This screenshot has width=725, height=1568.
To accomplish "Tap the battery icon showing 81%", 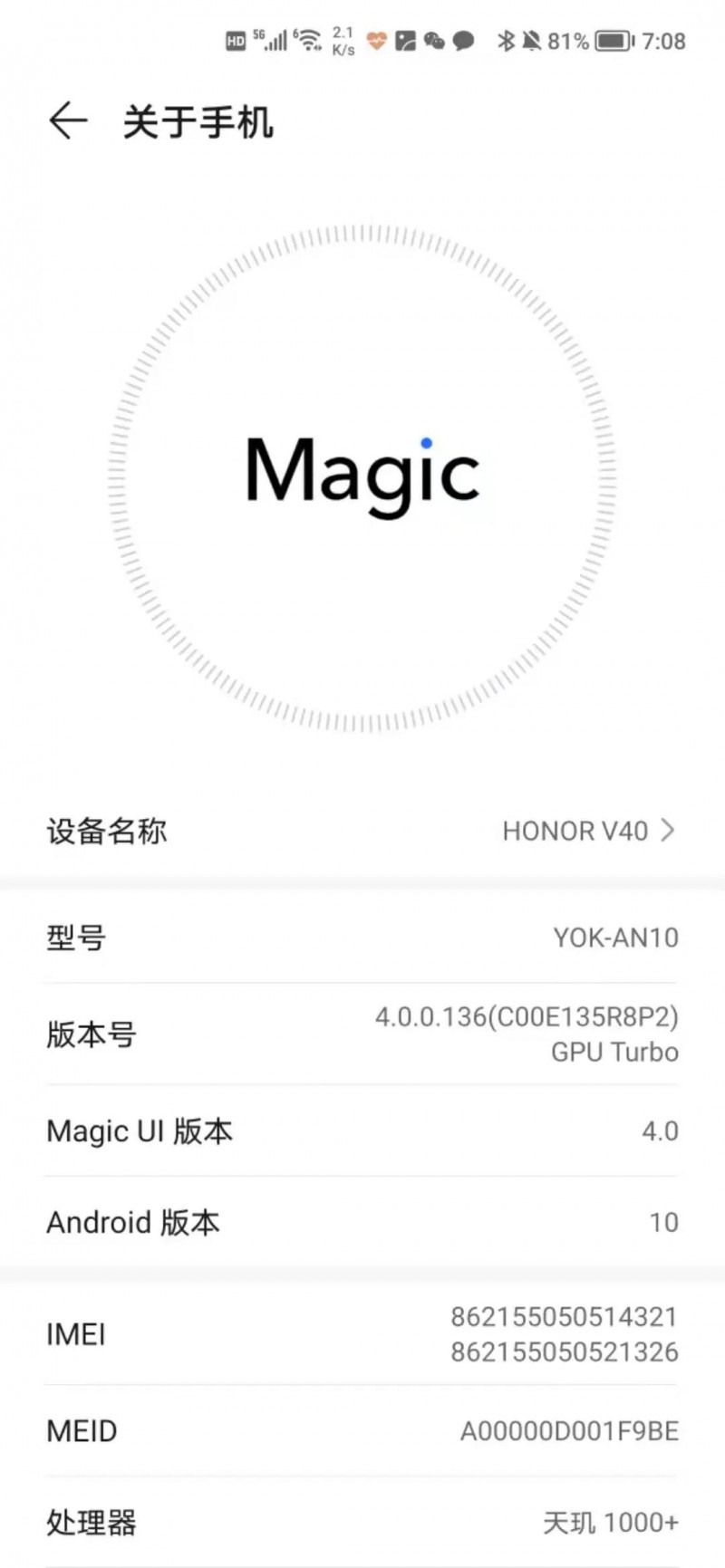I will 612,40.
